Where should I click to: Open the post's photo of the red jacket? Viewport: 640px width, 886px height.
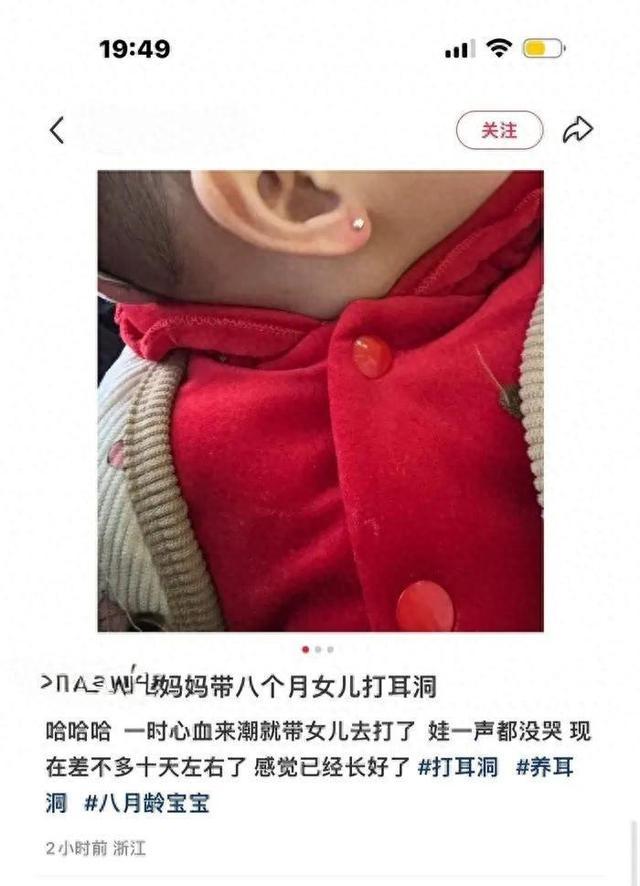coord(320,400)
